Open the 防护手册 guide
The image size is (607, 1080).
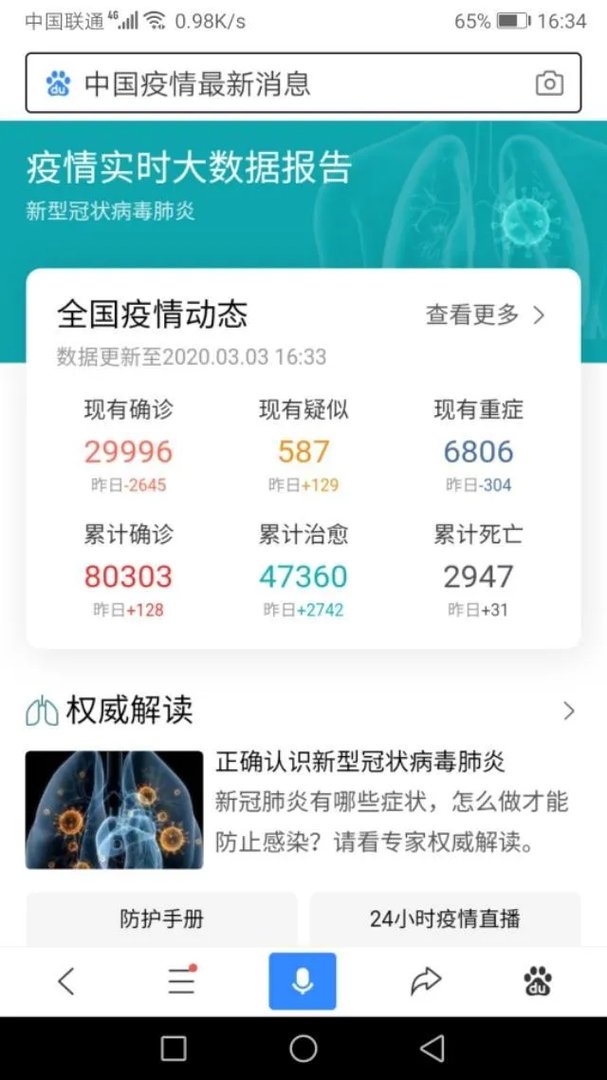pos(161,919)
